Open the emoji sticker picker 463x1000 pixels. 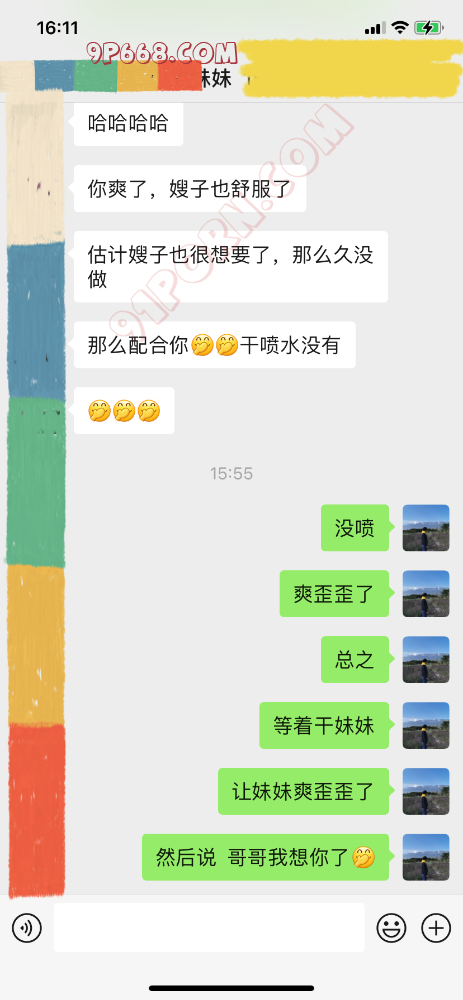coord(391,928)
